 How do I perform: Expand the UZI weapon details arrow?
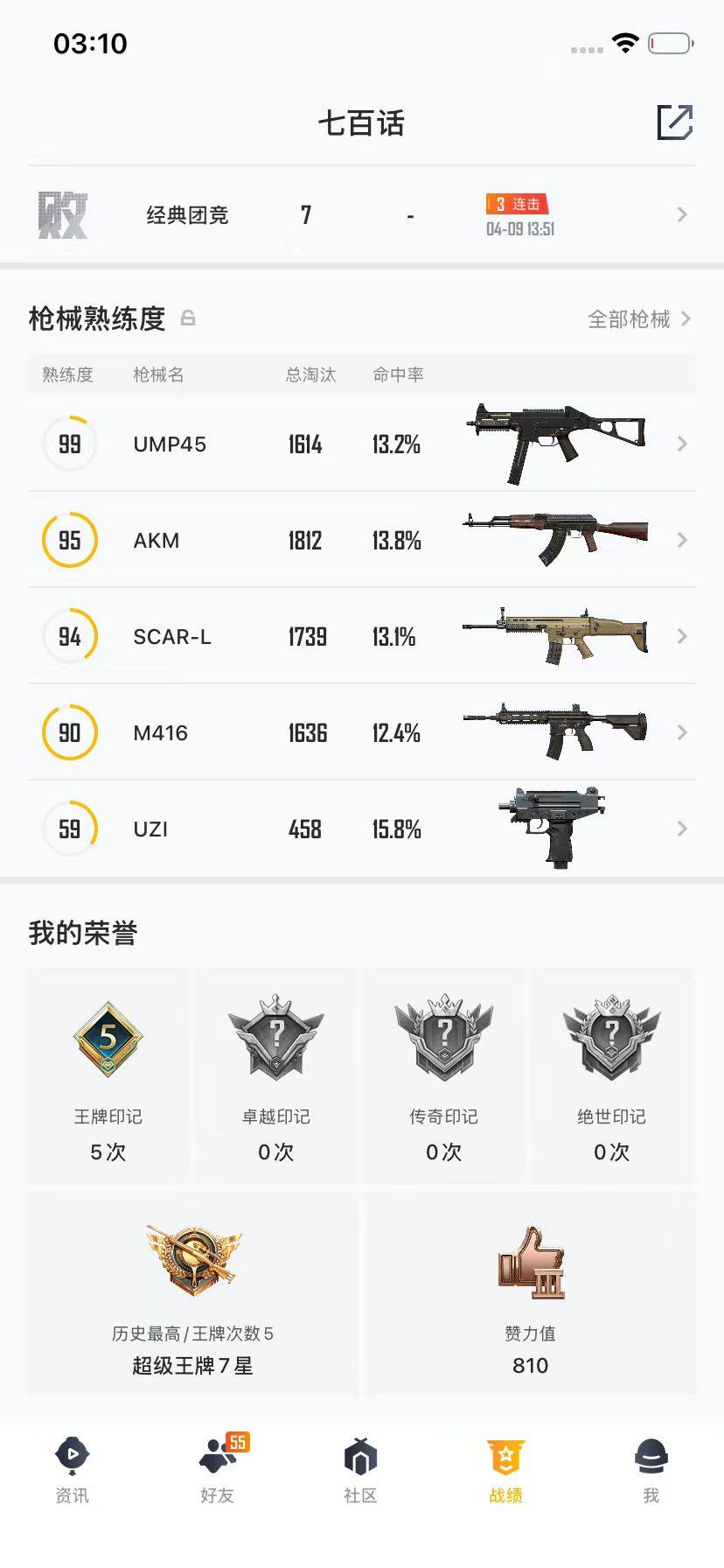pyautogui.click(x=683, y=829)
